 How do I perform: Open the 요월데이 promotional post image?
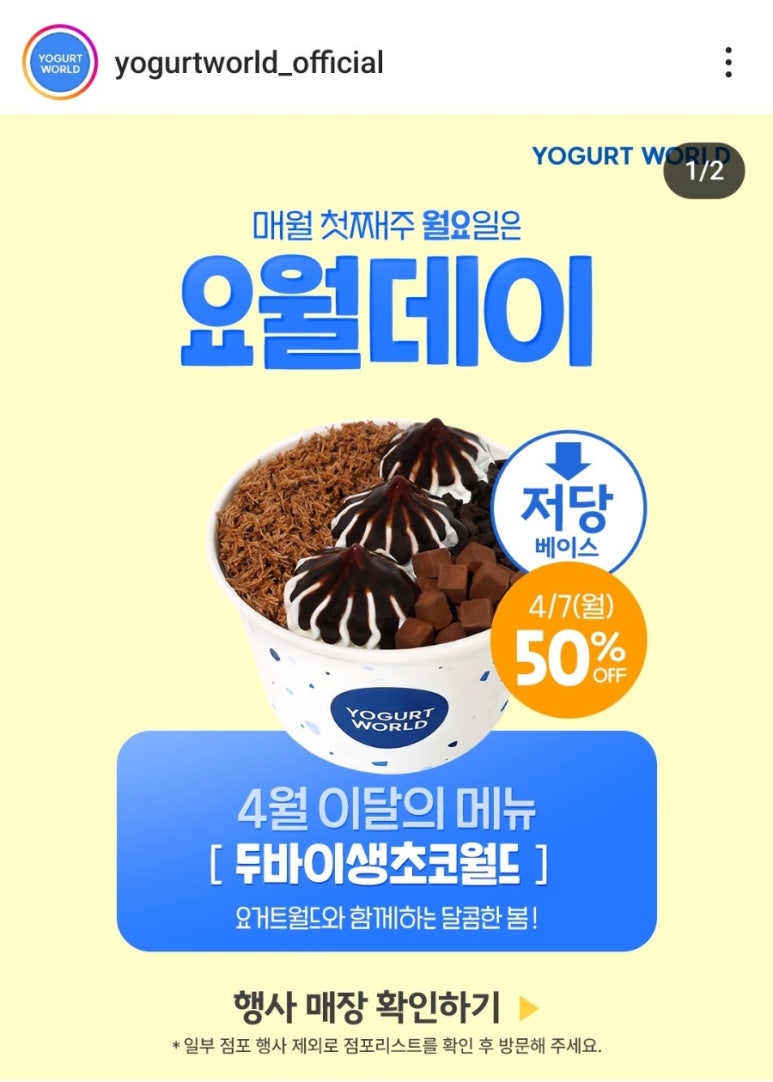[386, 560]
